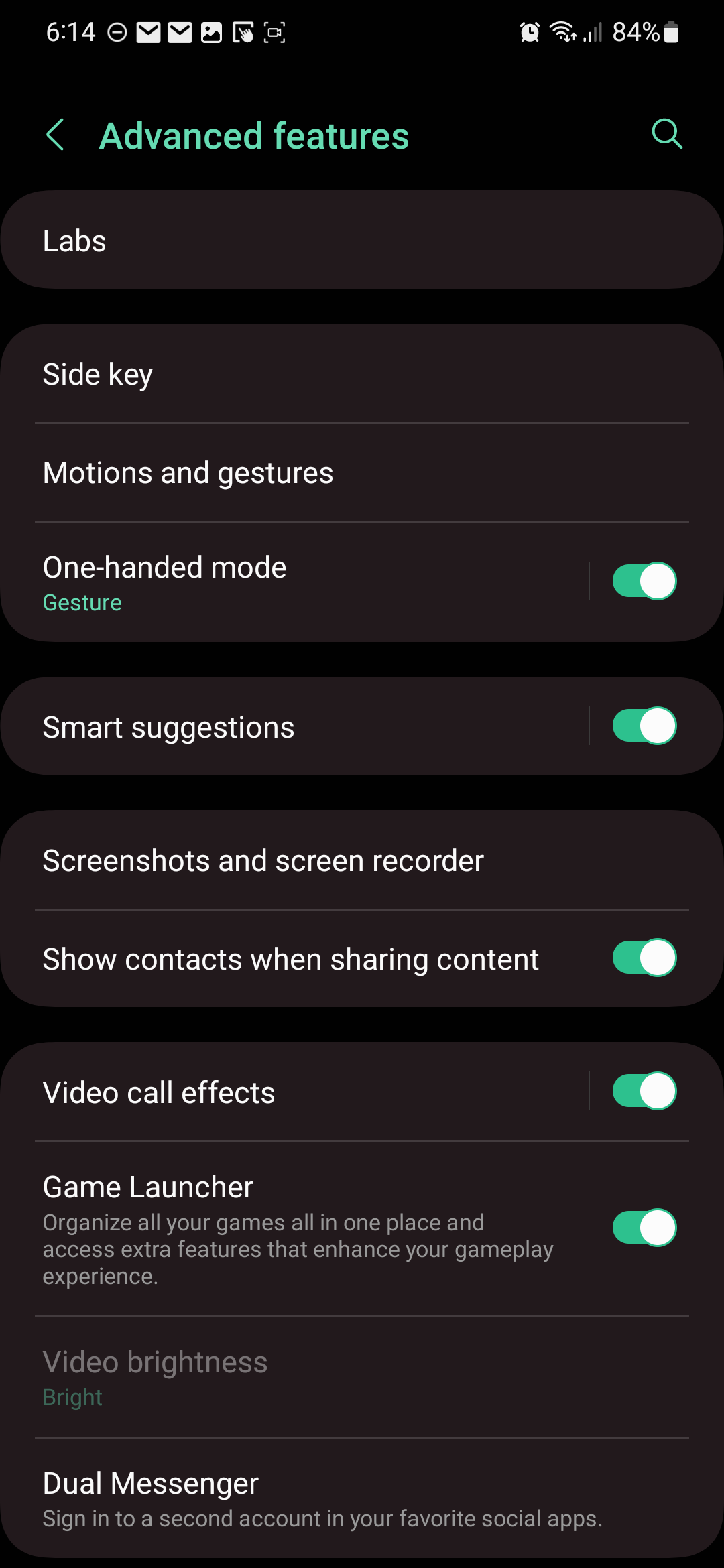This screenshot has height=1568, width=724.
Task: Open Screenshots and screen recorder
Action: click(362, 861)
